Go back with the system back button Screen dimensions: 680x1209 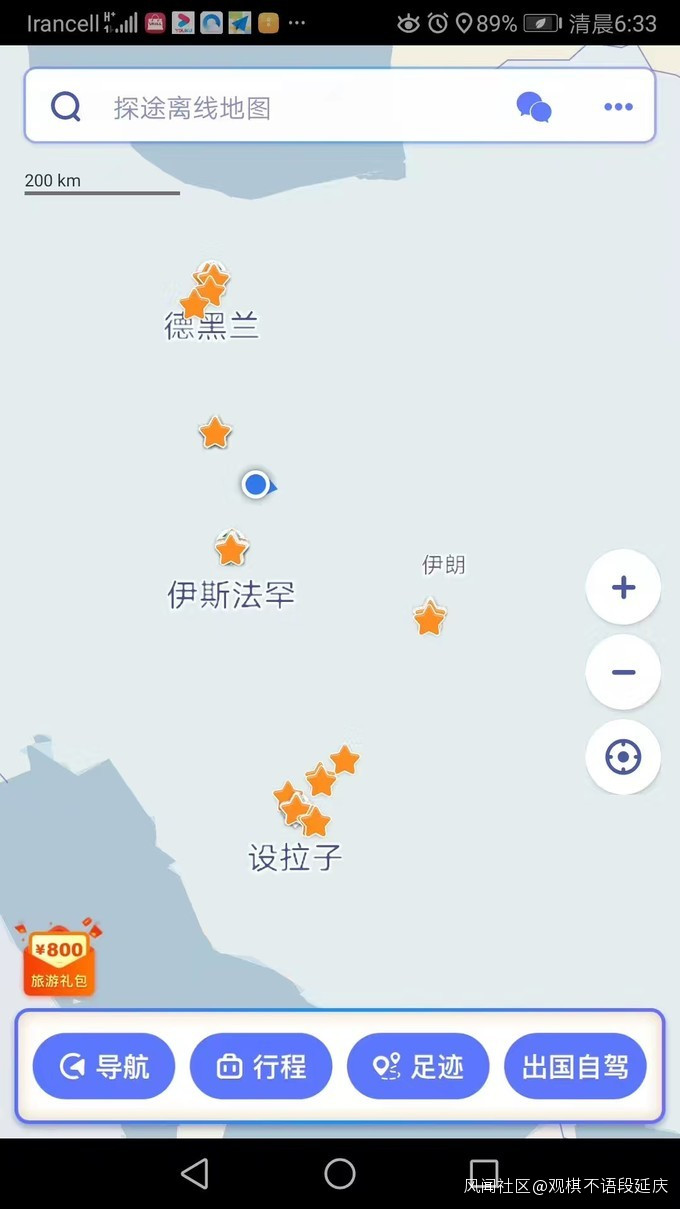[x=195, y=1173]
